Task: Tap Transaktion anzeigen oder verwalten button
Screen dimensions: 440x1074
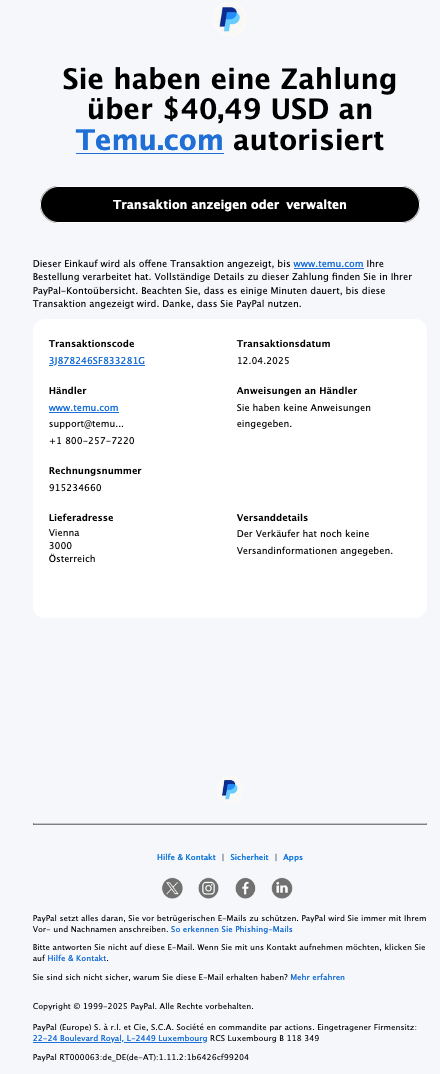Action: pos(230,205)
